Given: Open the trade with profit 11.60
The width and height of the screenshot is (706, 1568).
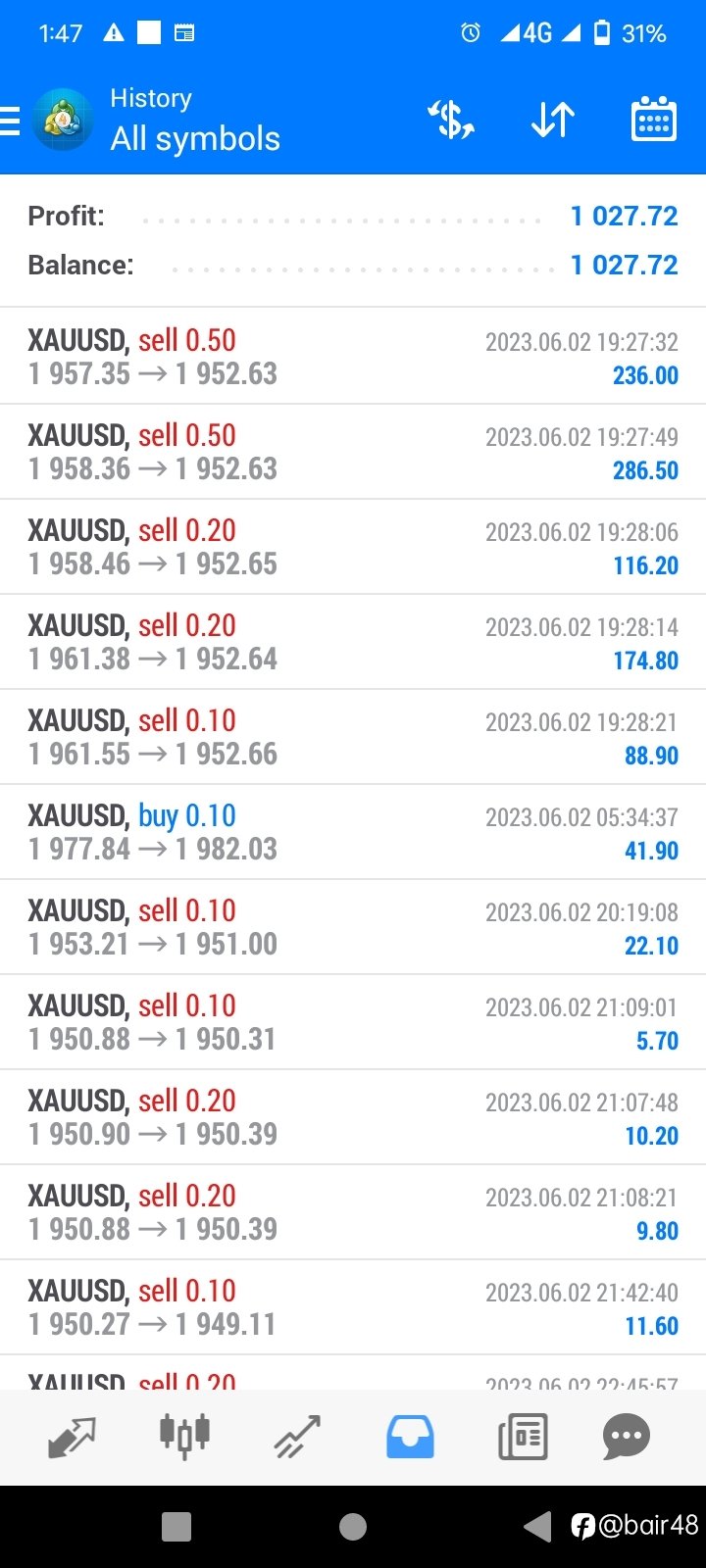Looking at the screenshot, I should point(353,1307).
